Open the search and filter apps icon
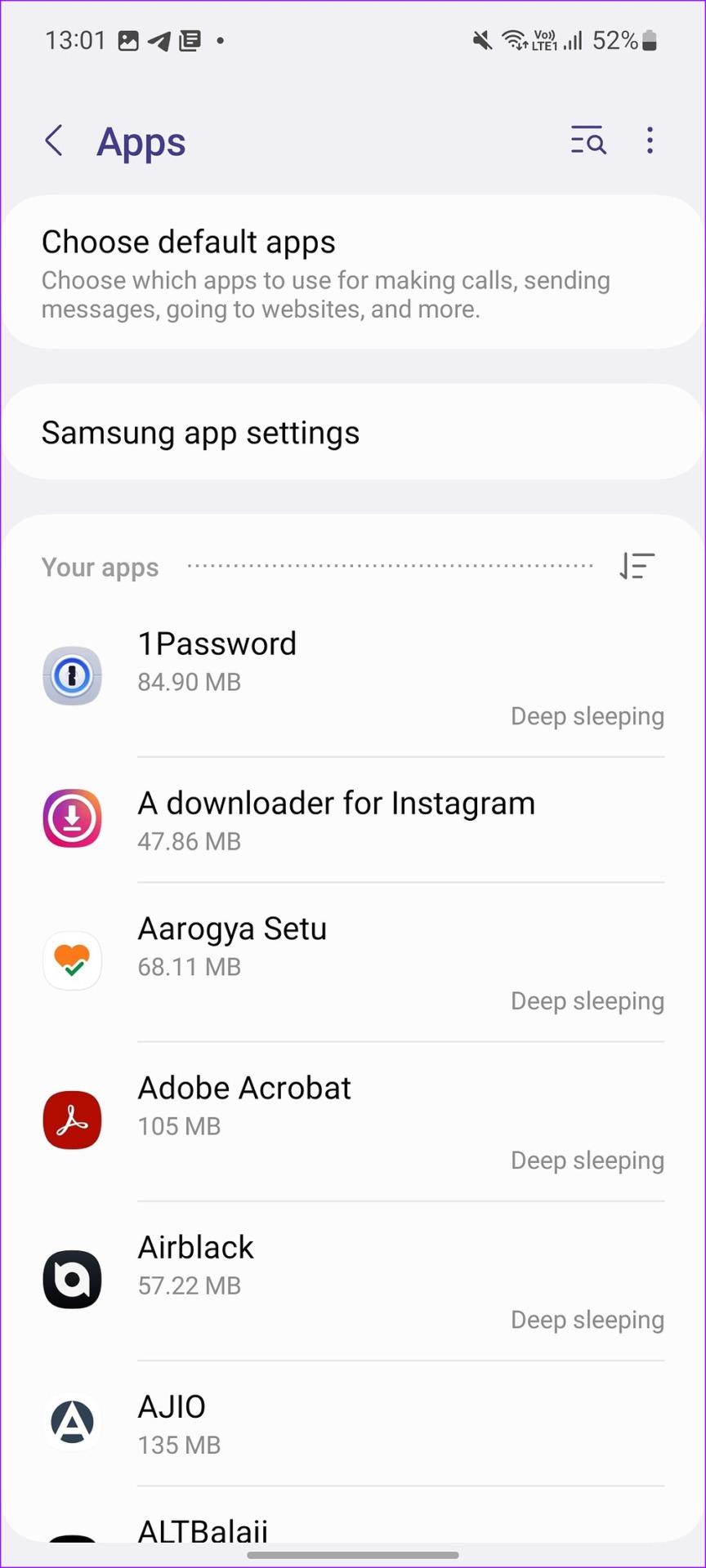 (588, 141)
